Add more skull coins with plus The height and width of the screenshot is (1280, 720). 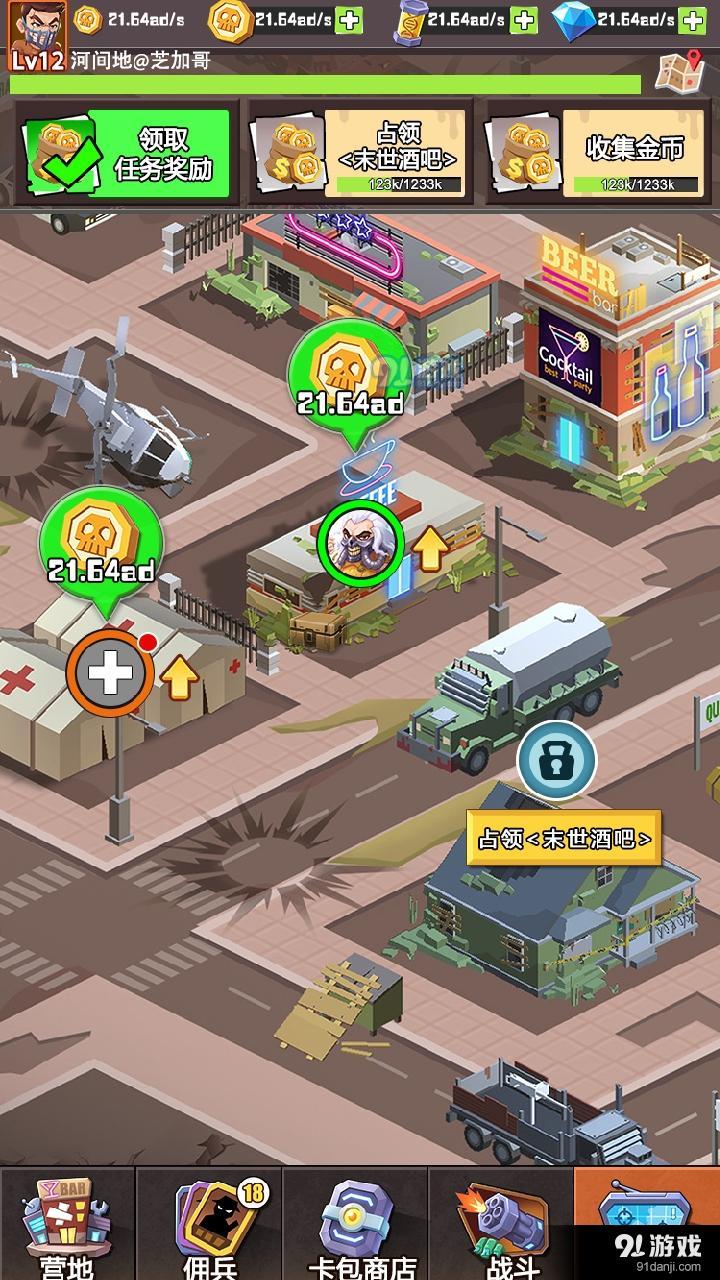(x=348, y=19)
